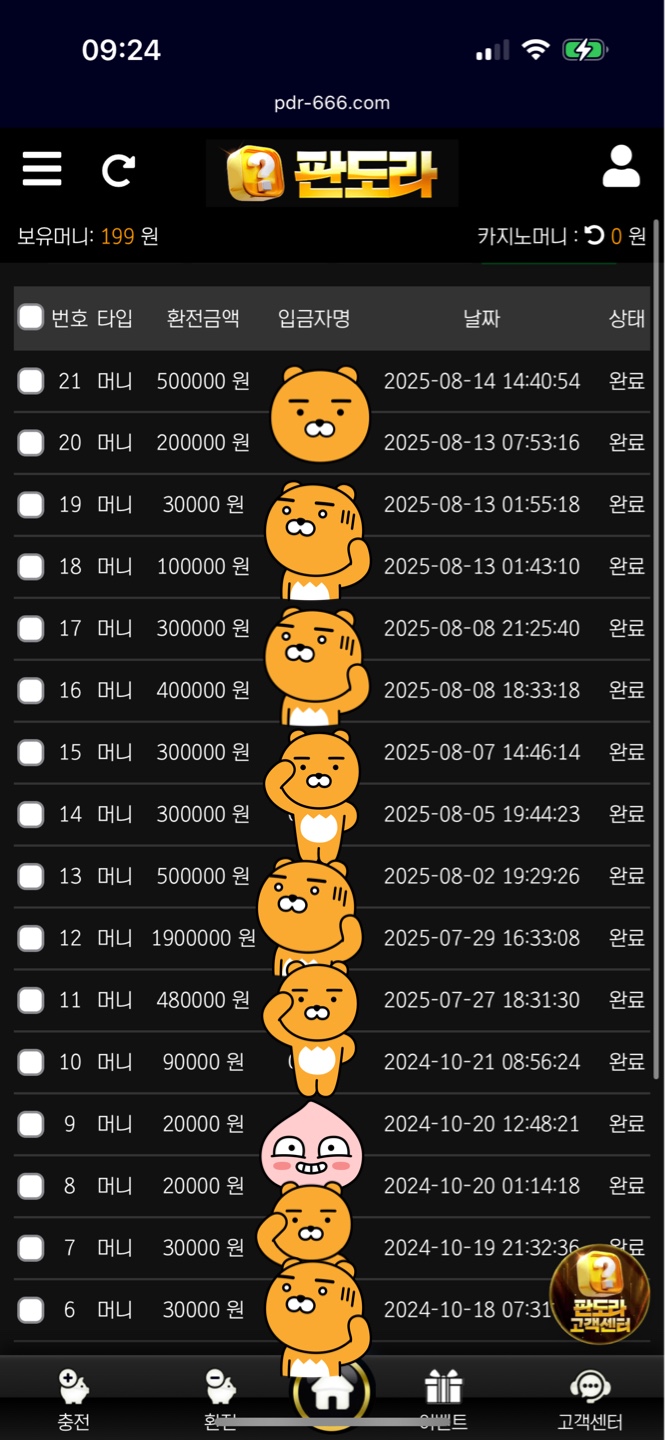Select the checkbox for row number 15

[x=31, y=753]
